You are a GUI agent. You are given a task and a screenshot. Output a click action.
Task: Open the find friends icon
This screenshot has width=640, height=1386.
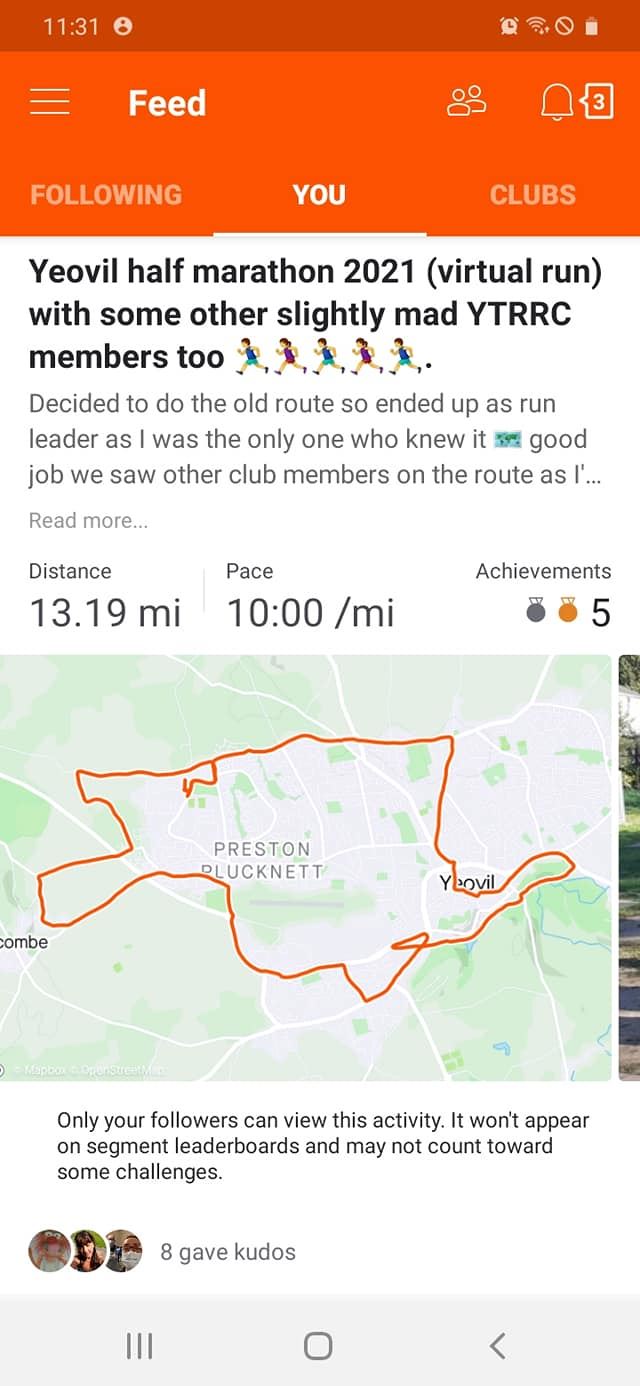(466, 102)
